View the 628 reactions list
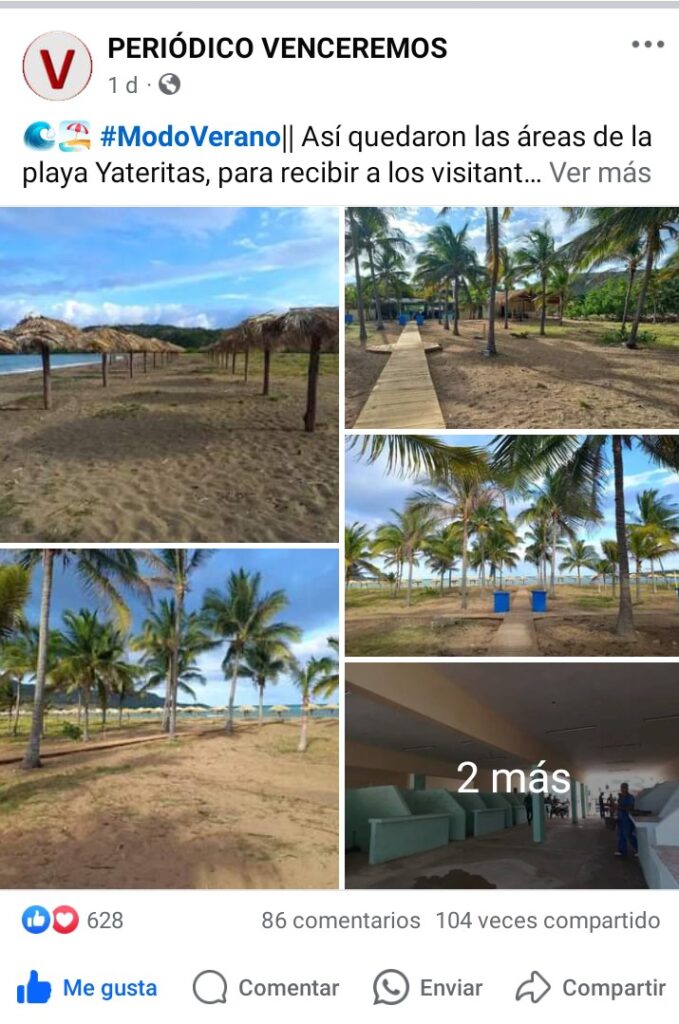 click(73, 920)
